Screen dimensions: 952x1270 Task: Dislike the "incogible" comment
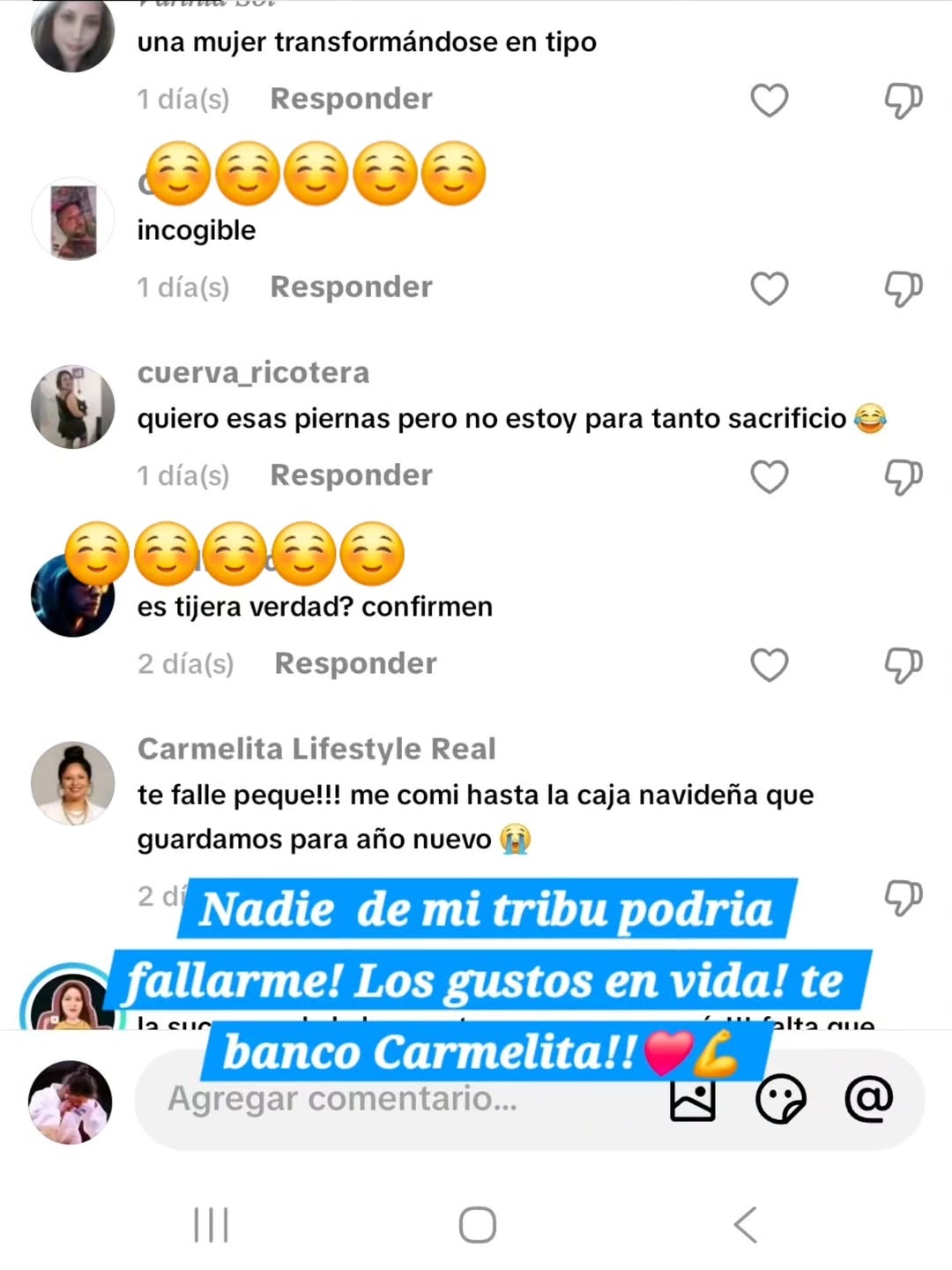903,288
